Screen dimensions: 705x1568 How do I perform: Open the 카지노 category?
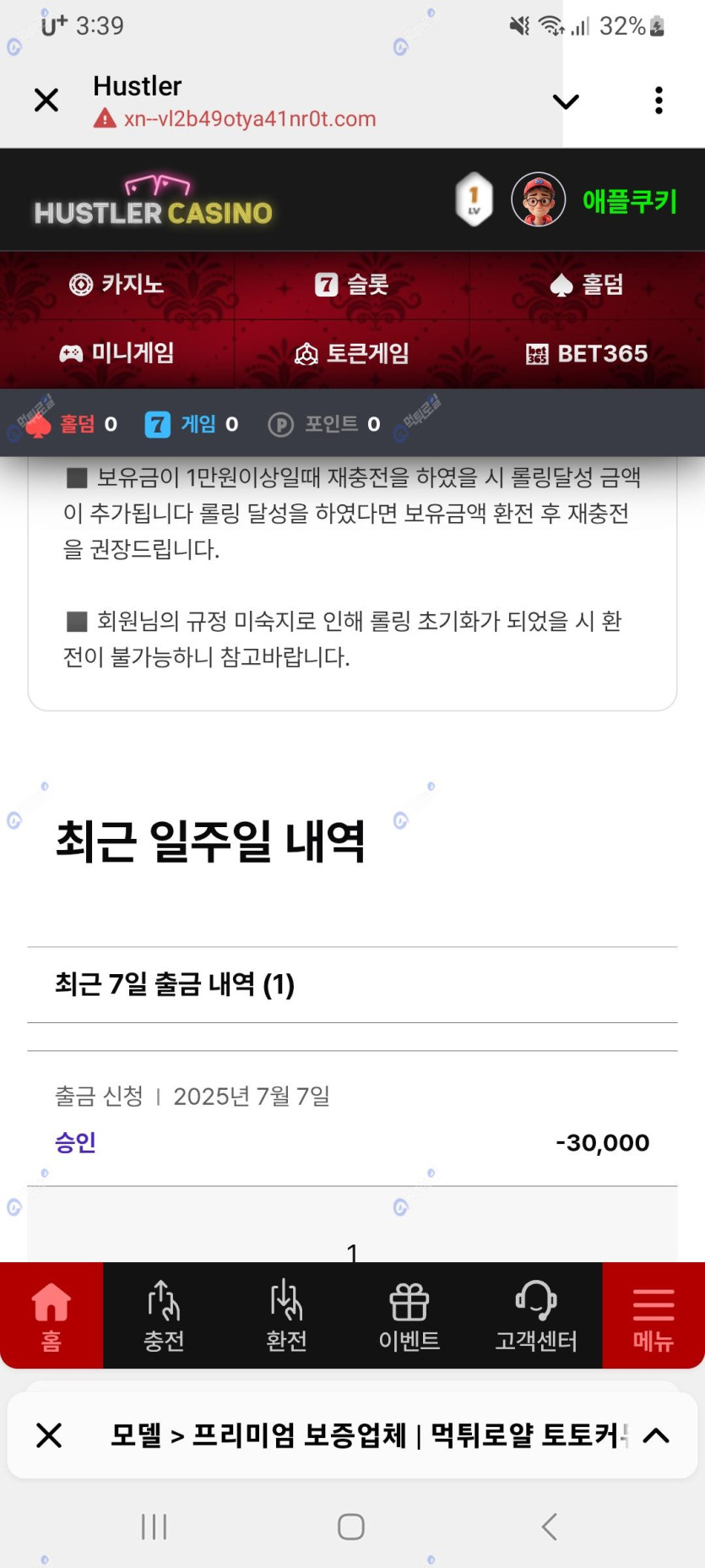point(117,285)
